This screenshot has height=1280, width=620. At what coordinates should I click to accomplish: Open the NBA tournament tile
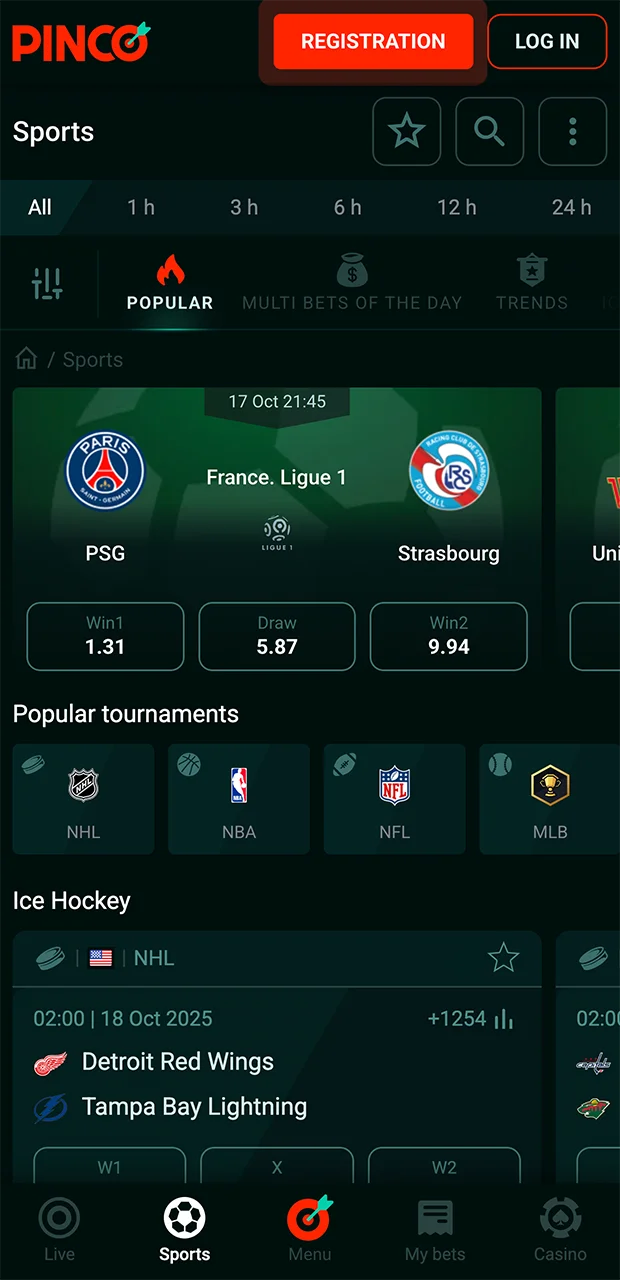click(x=239, y=799)
